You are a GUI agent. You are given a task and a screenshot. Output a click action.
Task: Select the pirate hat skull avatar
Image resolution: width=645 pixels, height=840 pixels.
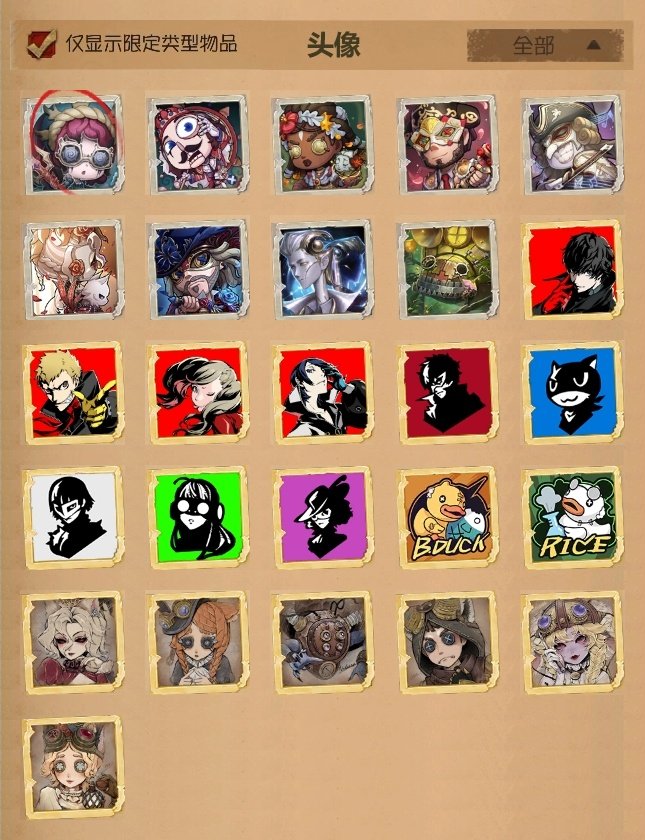(572, 145)
